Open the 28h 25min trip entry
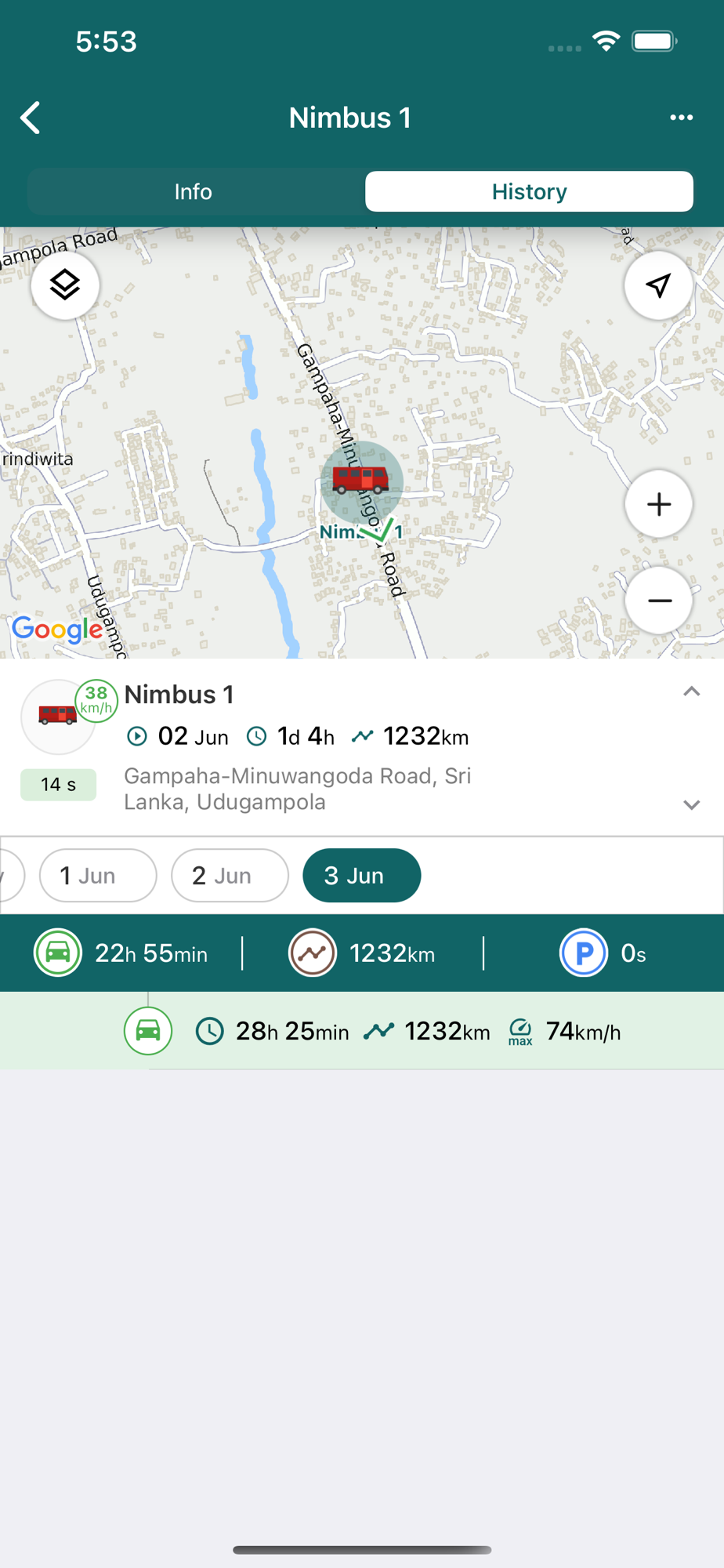 [362, 1031]
